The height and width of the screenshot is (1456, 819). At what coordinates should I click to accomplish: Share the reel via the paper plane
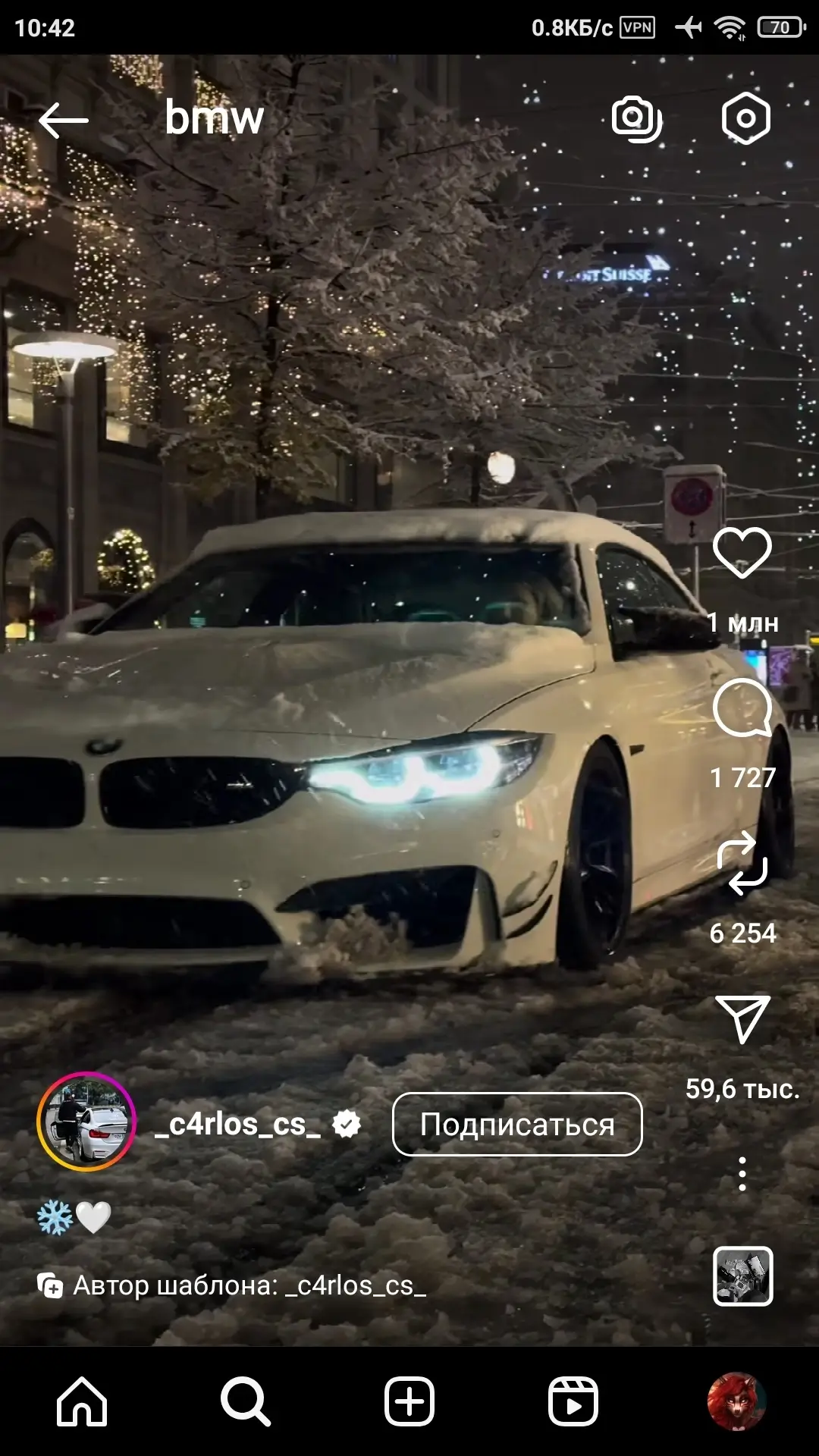click(x=742, y=1018)
